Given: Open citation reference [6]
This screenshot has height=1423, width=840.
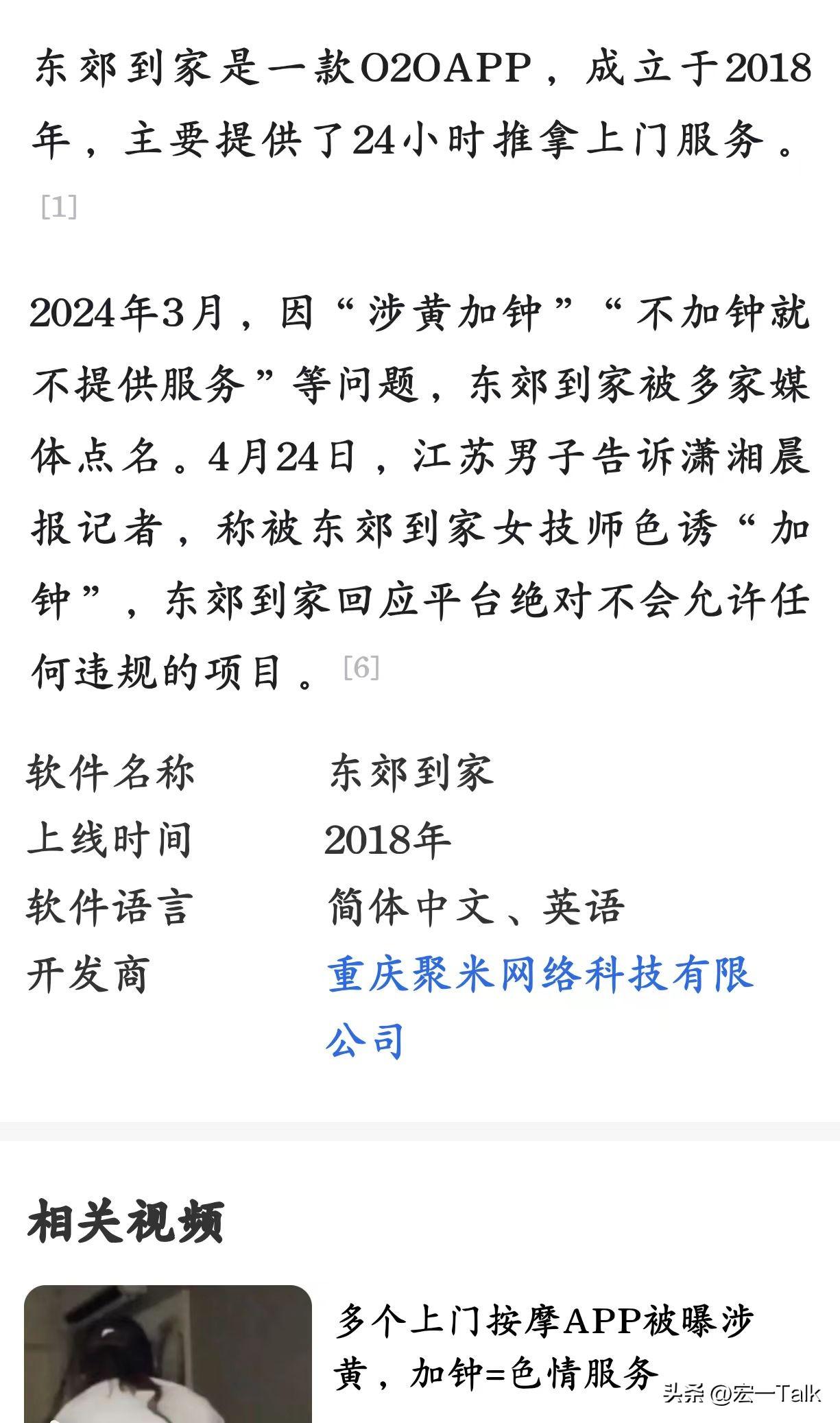Looking at the screenshot, I should [x=361, y=667].
